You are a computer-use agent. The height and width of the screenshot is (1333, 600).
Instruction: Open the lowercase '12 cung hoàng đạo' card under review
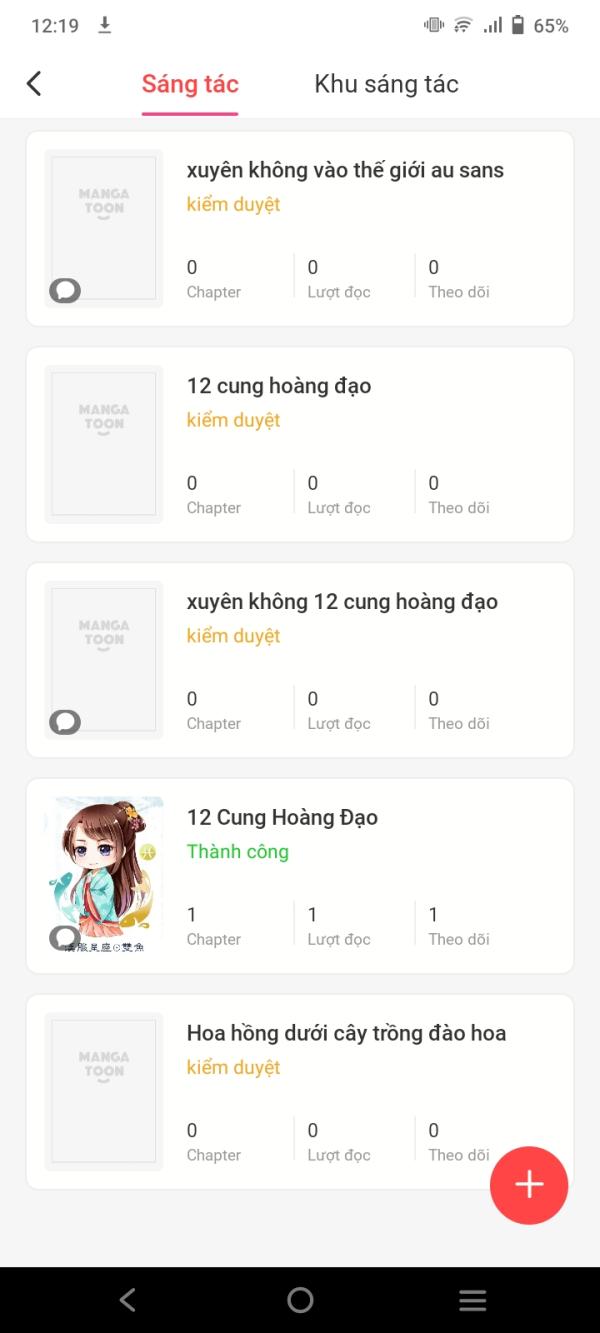(x=300, y=445)
